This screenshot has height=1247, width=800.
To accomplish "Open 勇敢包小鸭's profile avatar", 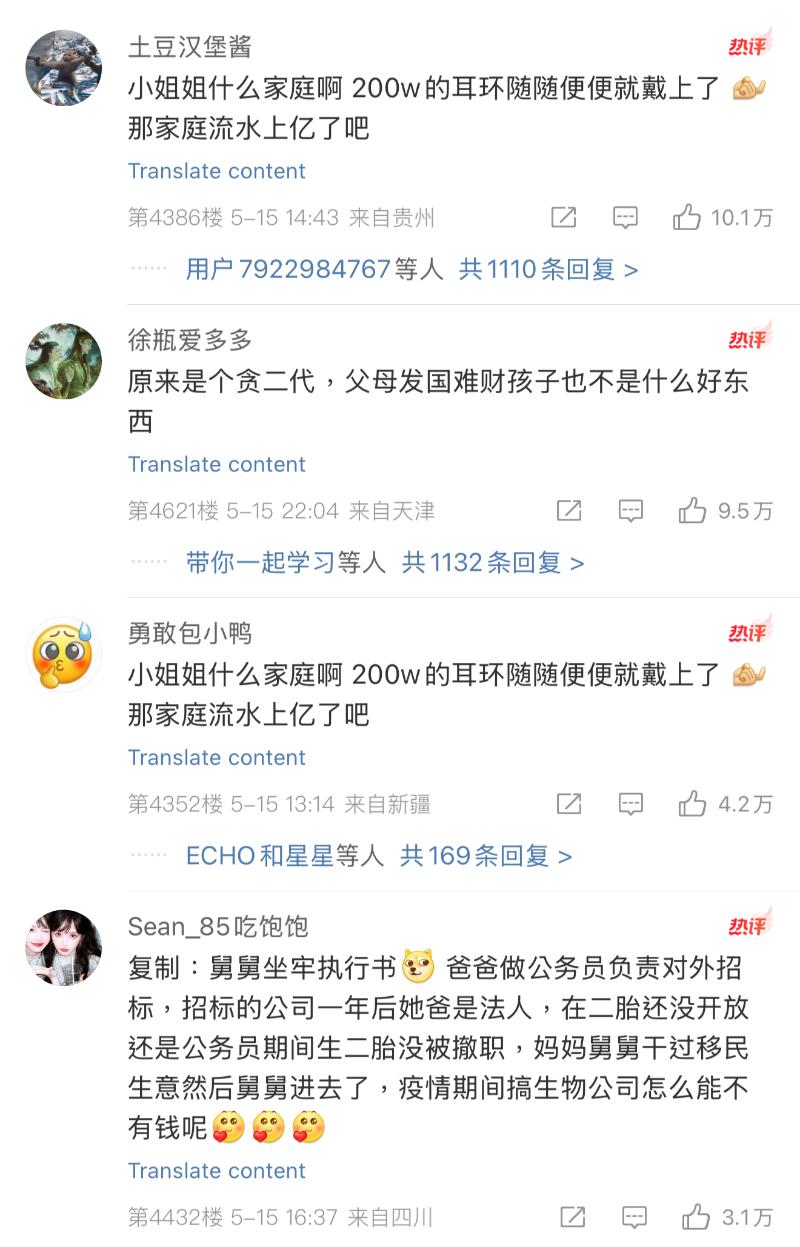I will 63,654.
